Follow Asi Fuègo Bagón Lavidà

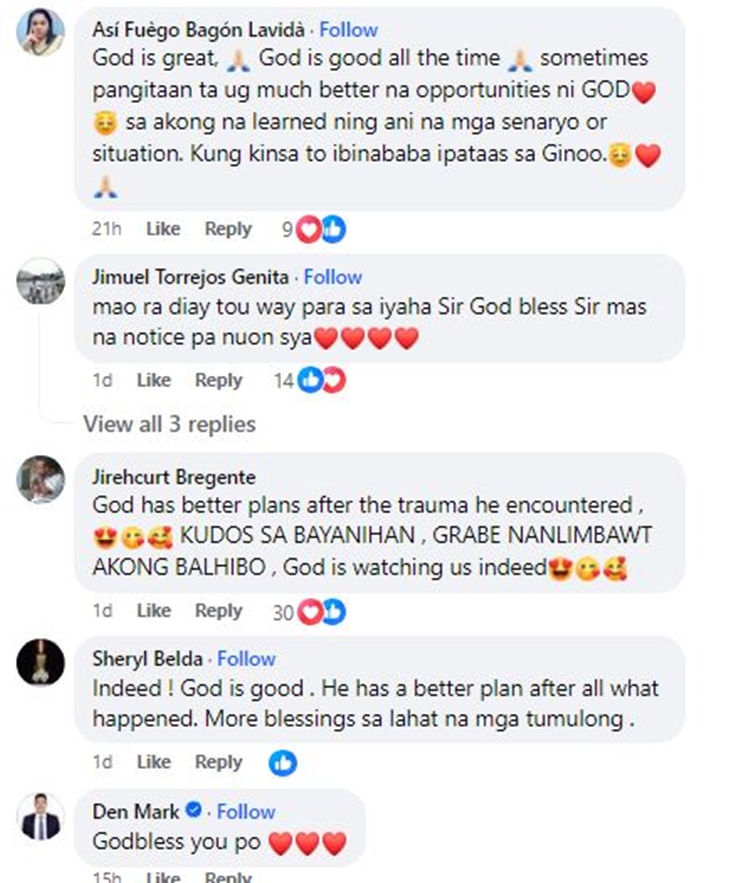pos(348,30)
